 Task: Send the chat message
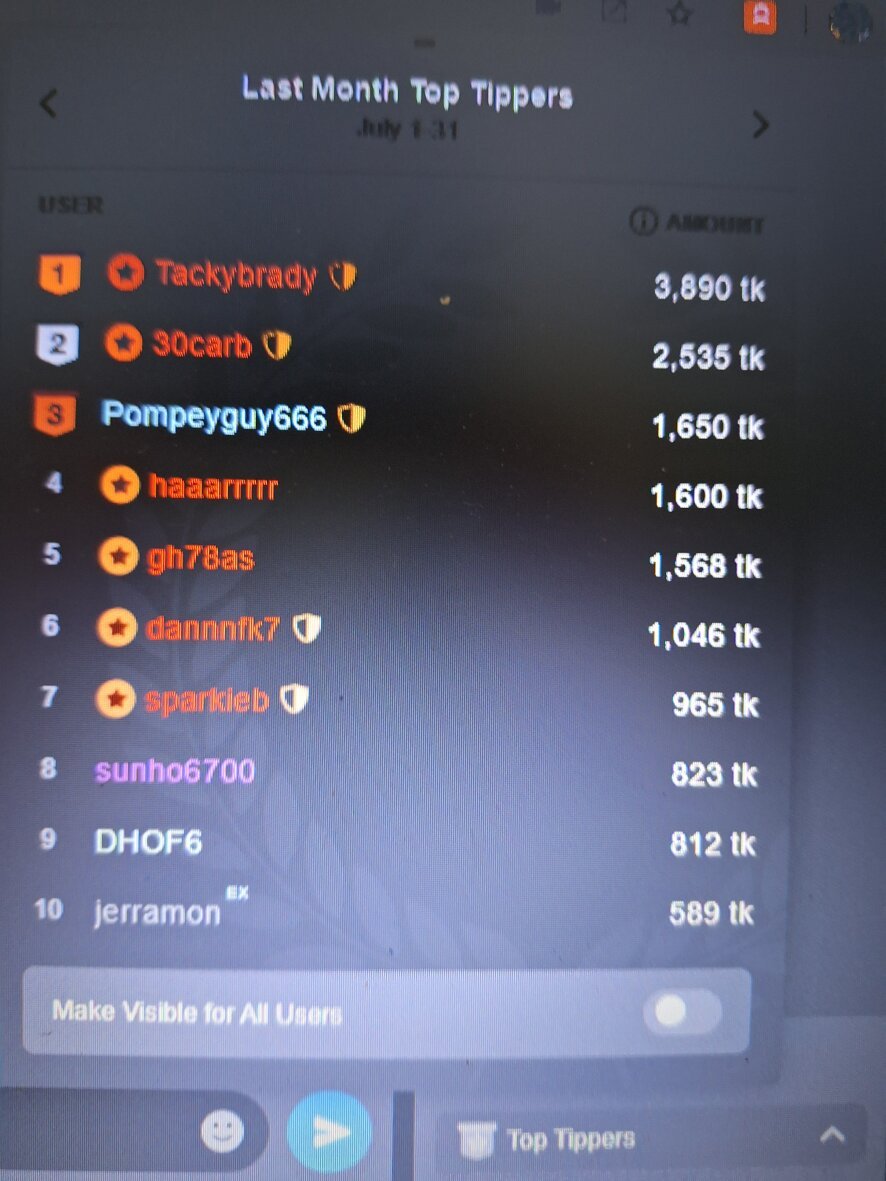click(329, 1132)
